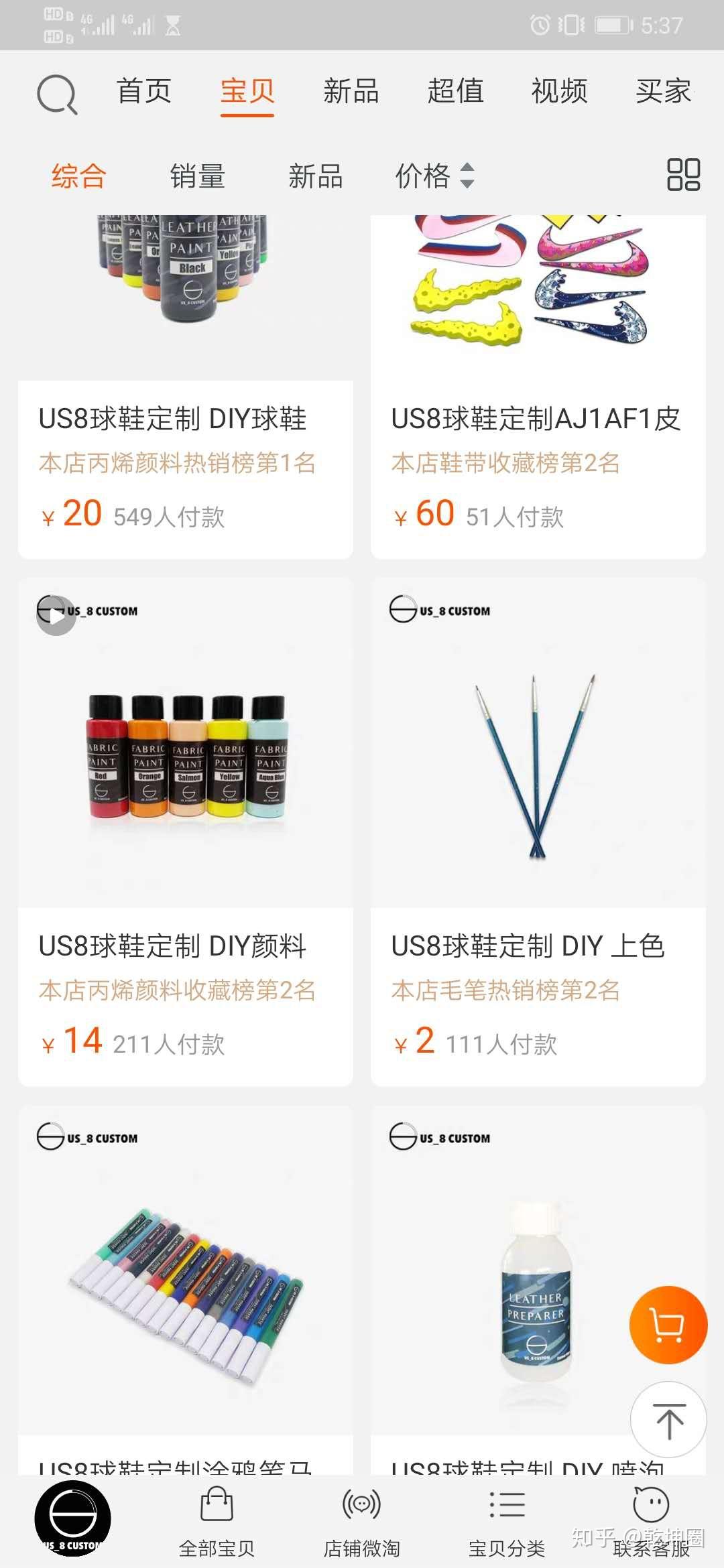Select the 买家 tab
This screenshot has height=1568, width=724.
[663, 91]
